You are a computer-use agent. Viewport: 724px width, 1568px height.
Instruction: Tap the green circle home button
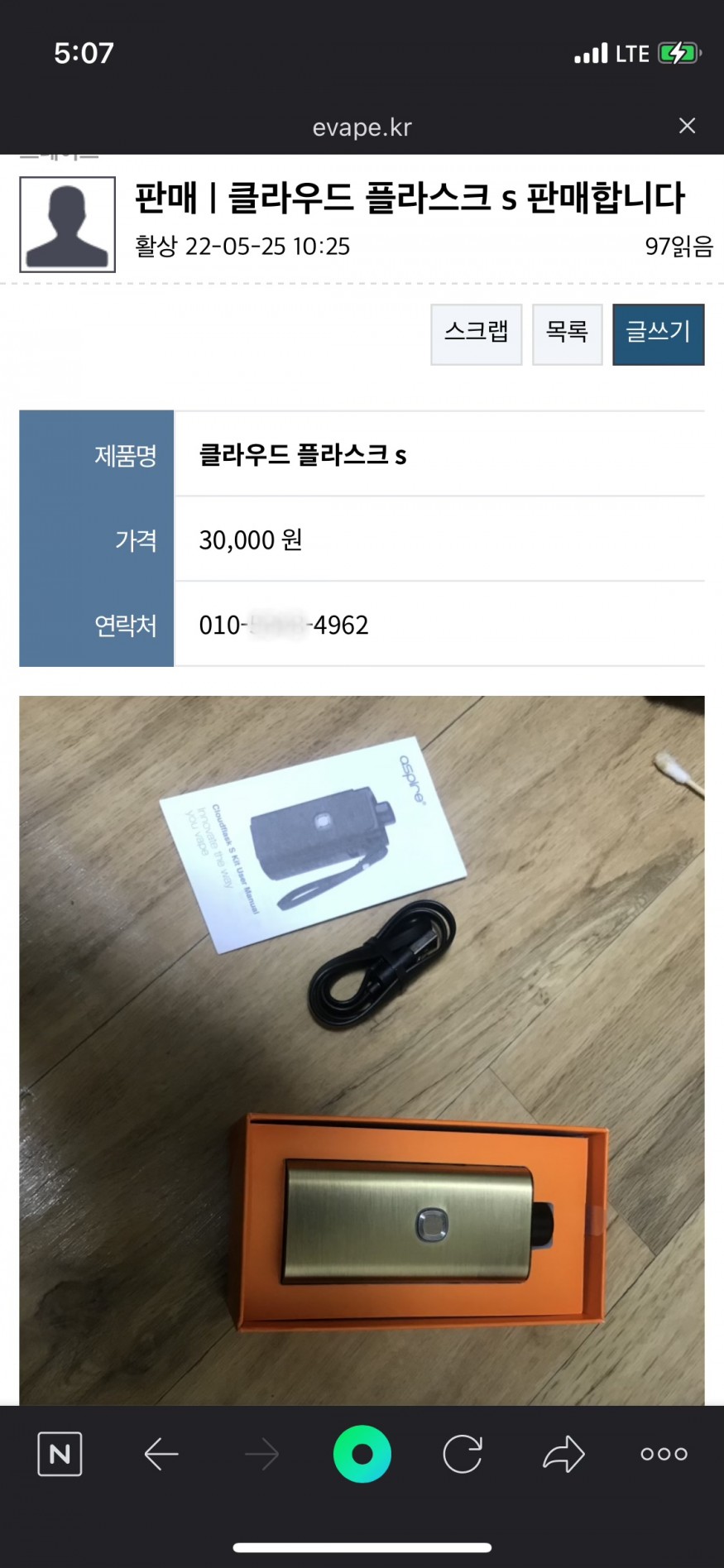tap(362, 1454)
